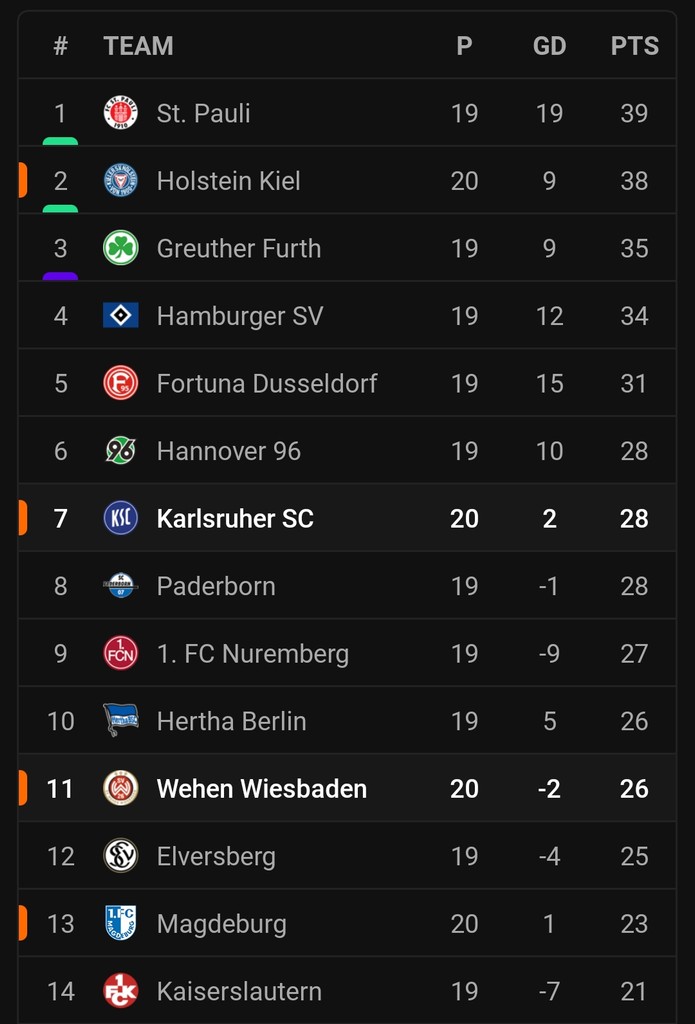Open Magdeburg team details
This screenshot has height=1024, width=695.
221,924
